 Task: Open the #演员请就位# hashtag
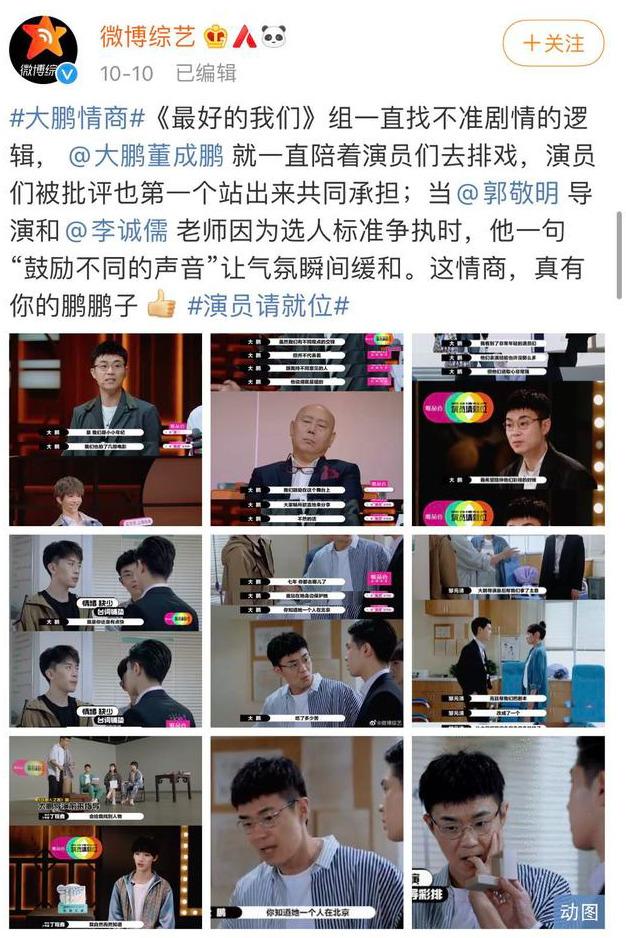pyautogui.click(x=268, y=306)
